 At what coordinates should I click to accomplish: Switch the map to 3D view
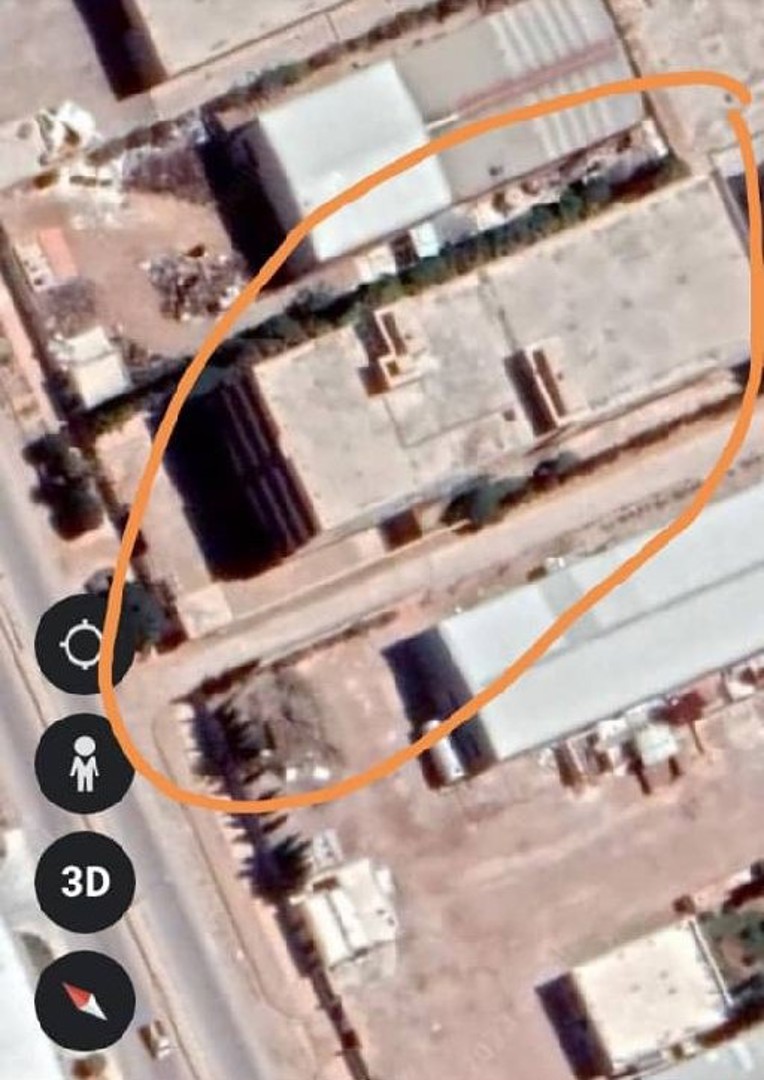pyautogui.click(x=85, y=882)
